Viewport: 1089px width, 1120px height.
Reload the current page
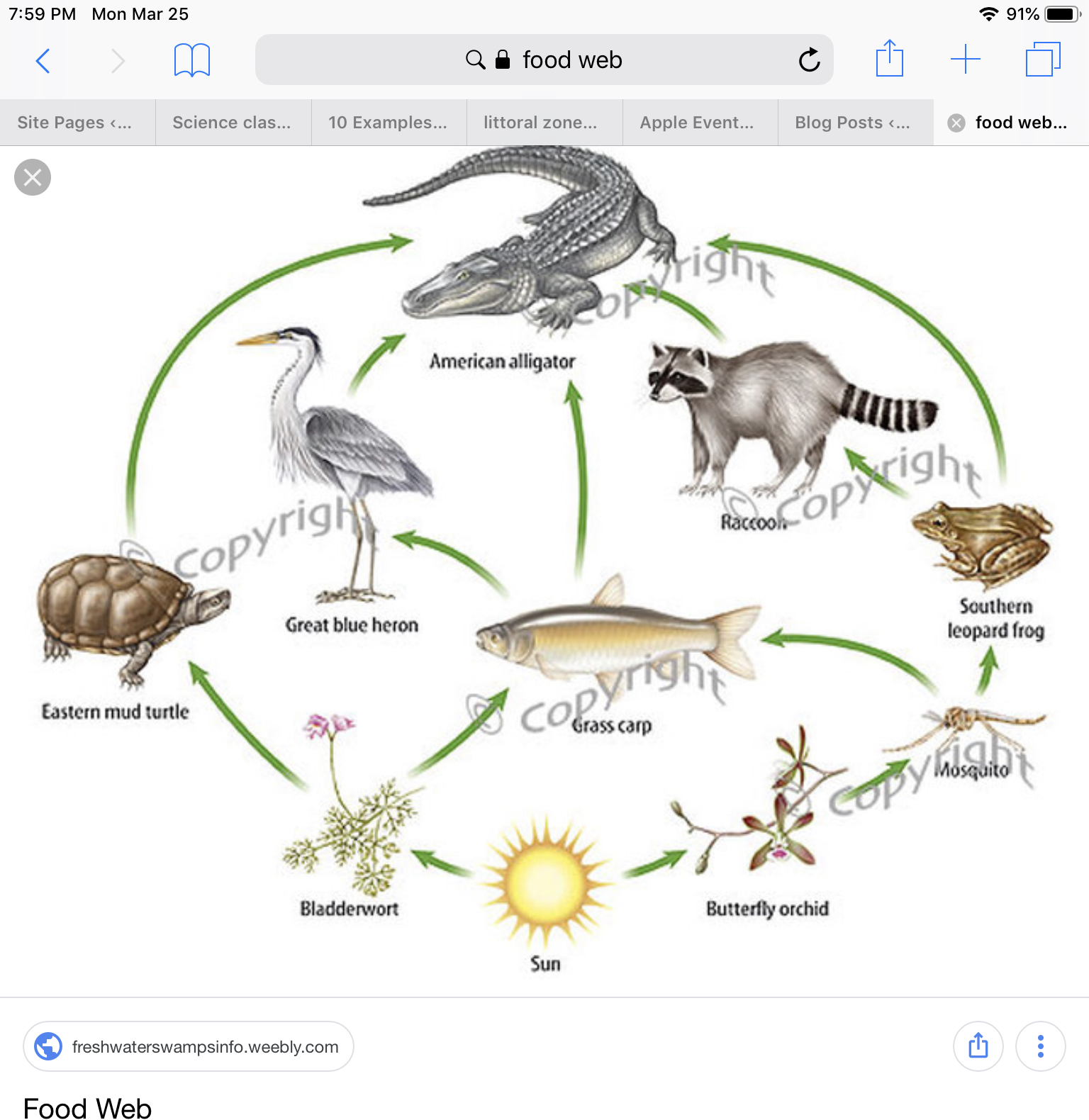809,60
